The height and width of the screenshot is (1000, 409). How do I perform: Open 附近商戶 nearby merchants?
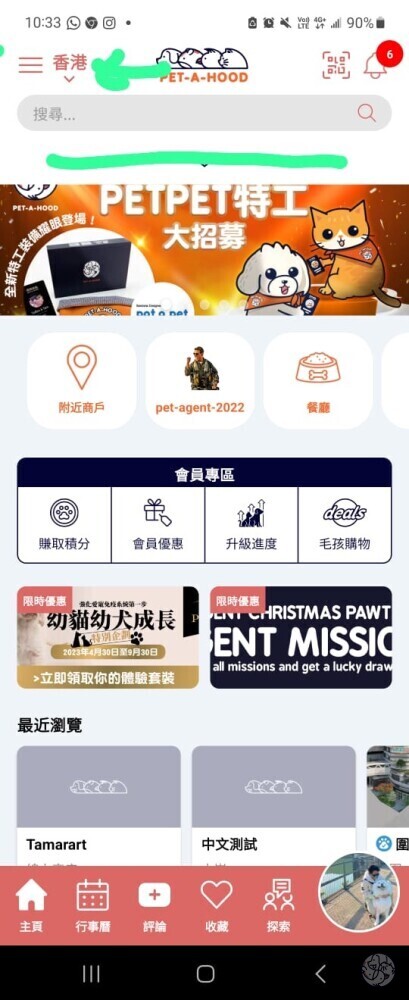pyautogui.click(x=82, y=381)
